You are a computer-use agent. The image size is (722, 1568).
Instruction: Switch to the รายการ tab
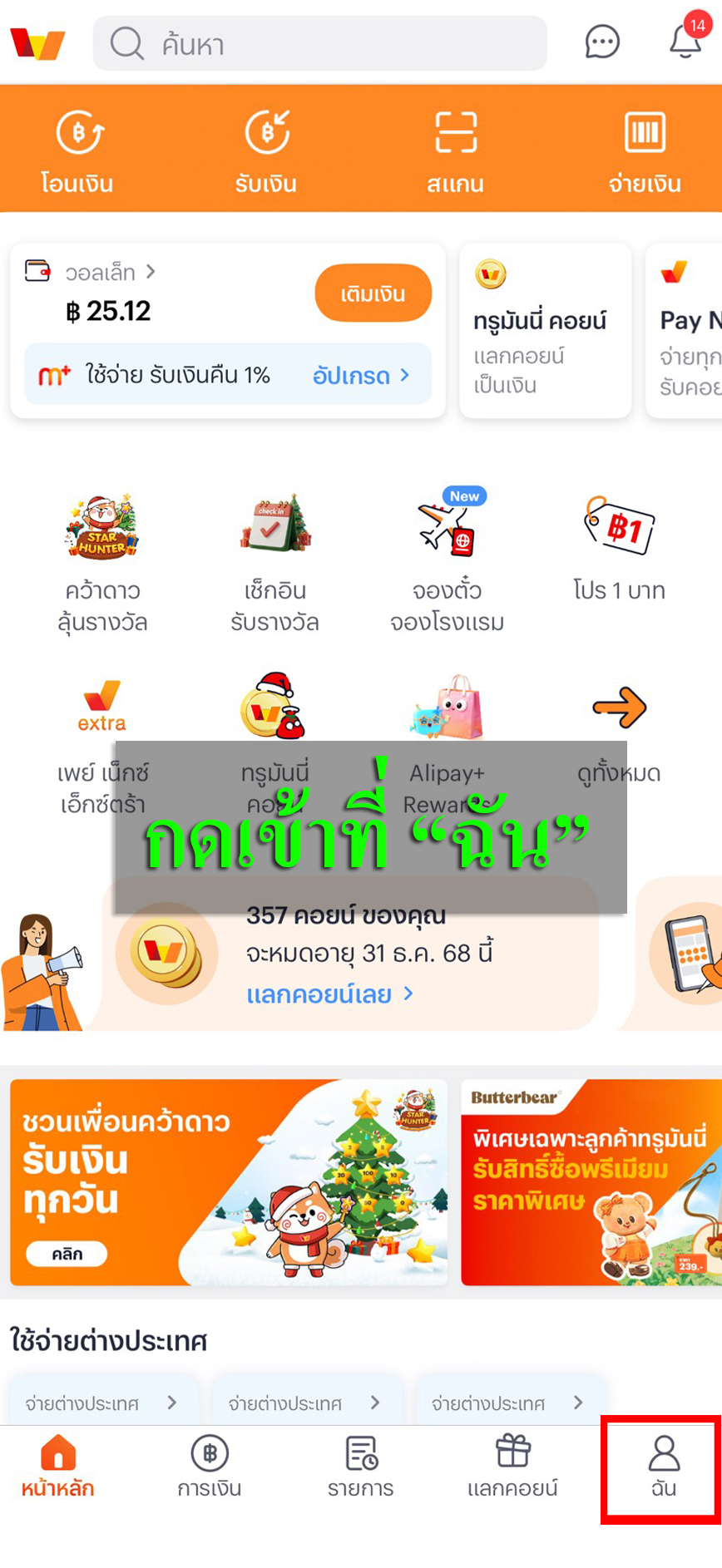(361, 1467)
